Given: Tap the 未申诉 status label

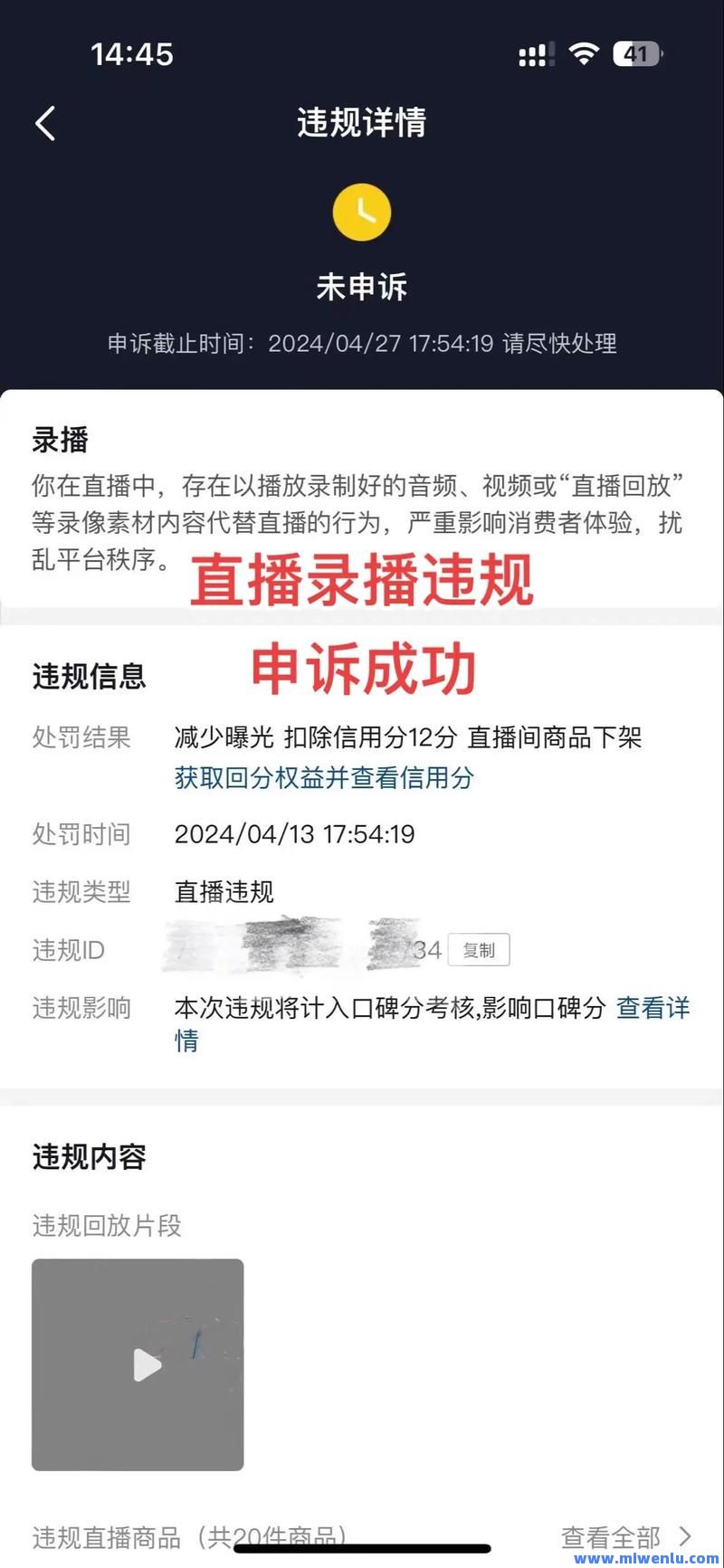Looking at the screenshot, I should [362, 287].
